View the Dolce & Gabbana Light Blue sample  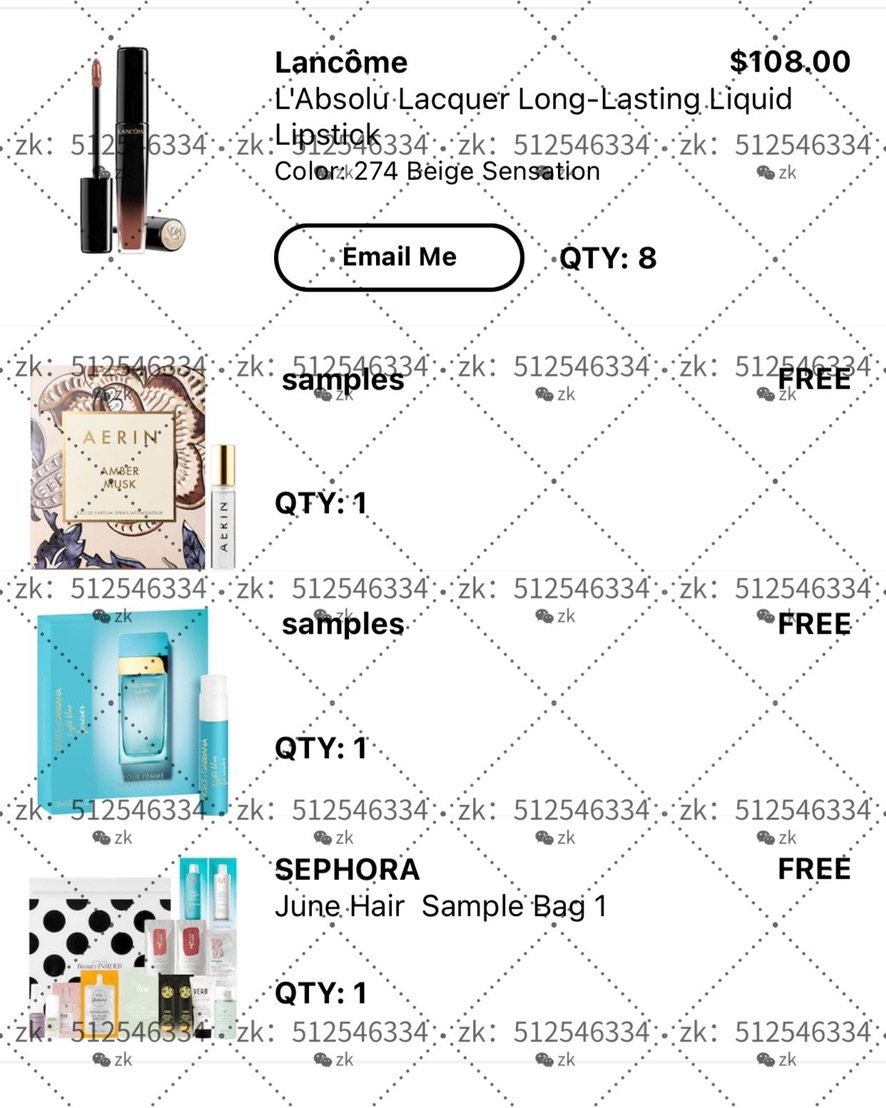pos(132,710)
